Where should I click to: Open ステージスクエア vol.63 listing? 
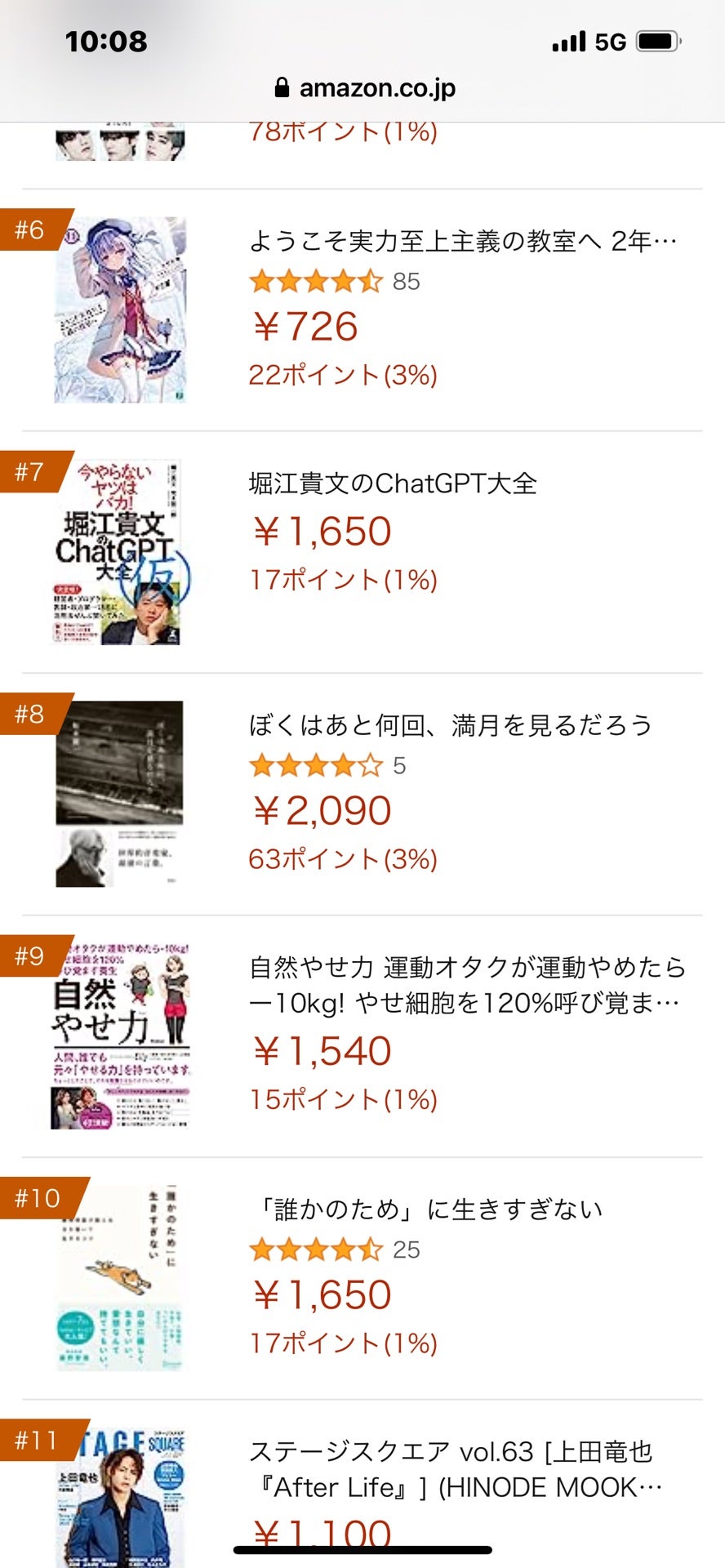click(456, 1468)
